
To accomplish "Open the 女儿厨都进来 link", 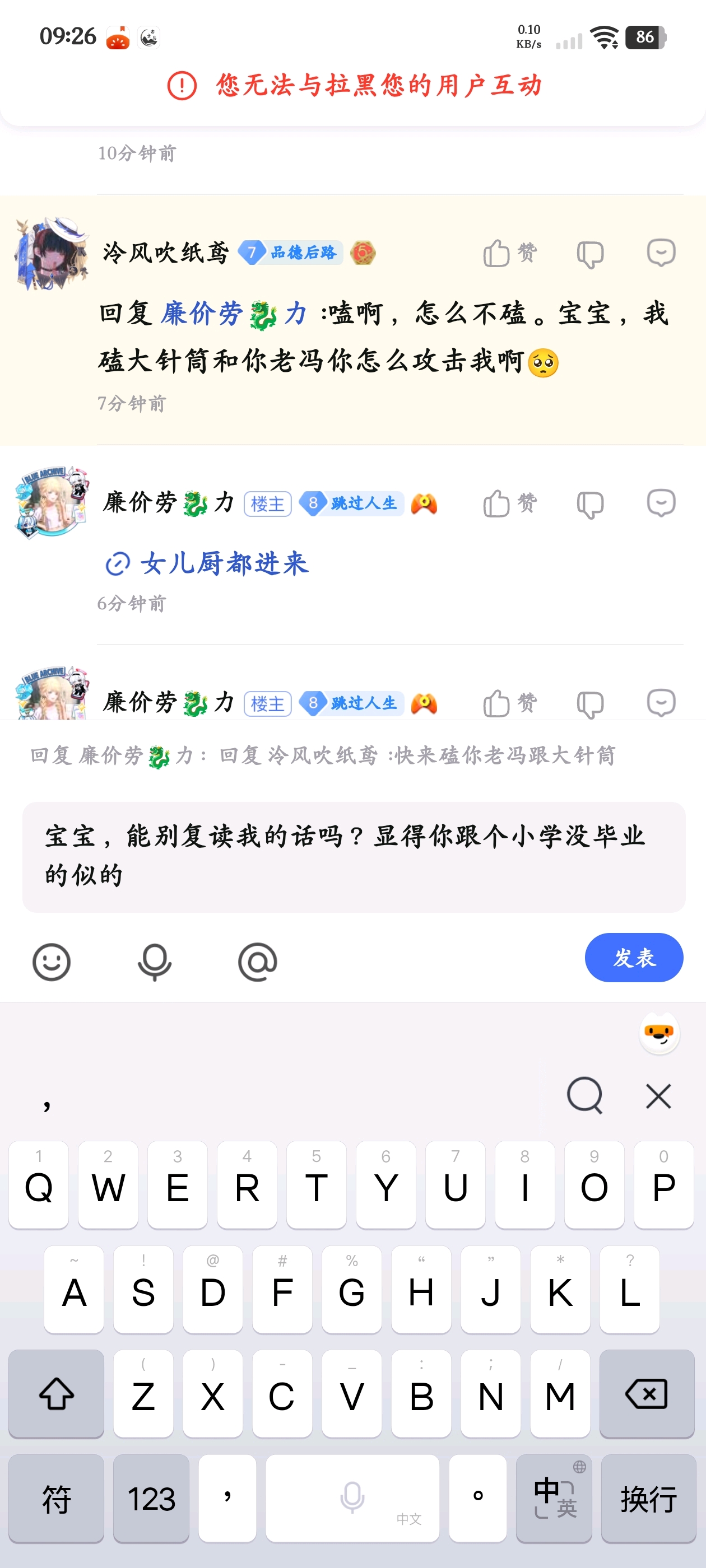I will pyautogui.click(x=224, y=563).
